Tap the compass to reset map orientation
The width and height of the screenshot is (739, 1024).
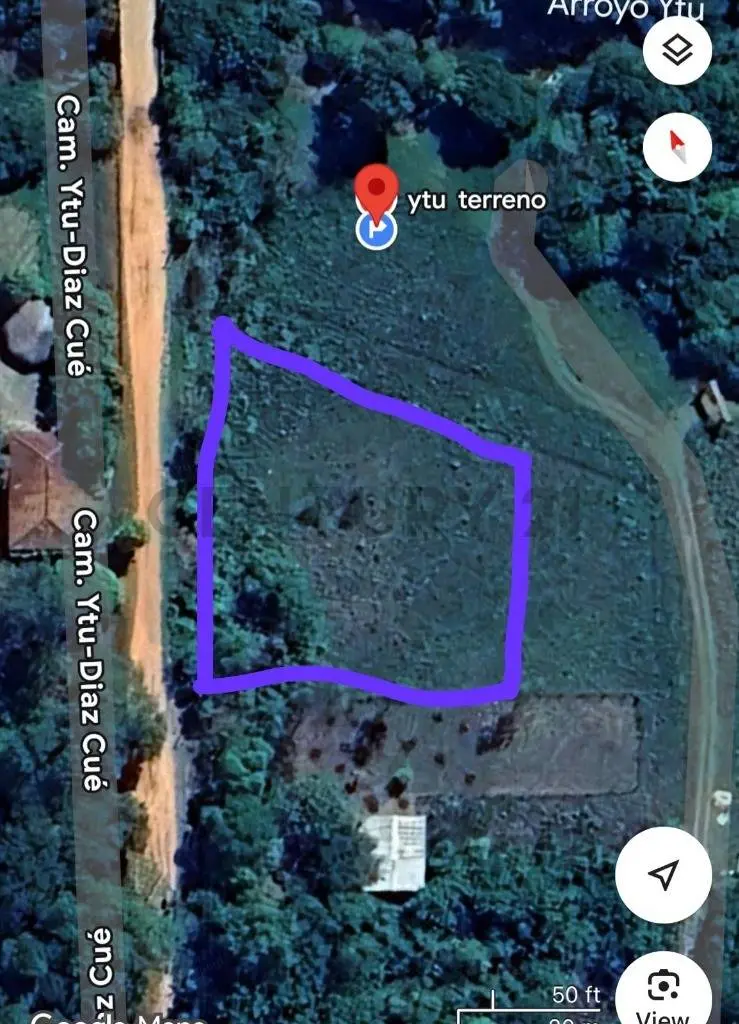(677, 148)
